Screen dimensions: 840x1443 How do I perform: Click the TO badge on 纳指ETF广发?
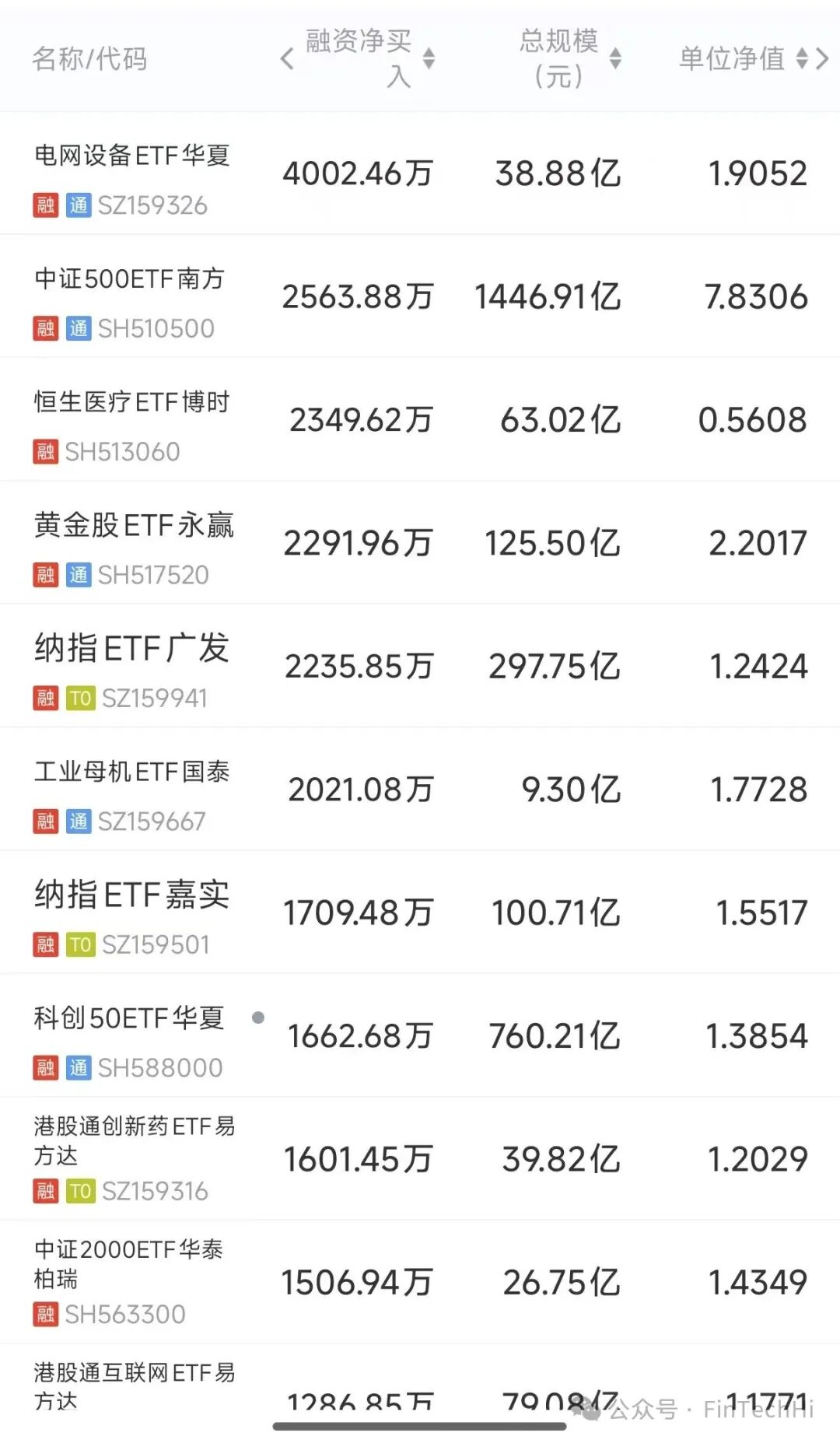(x=81, y=698)
